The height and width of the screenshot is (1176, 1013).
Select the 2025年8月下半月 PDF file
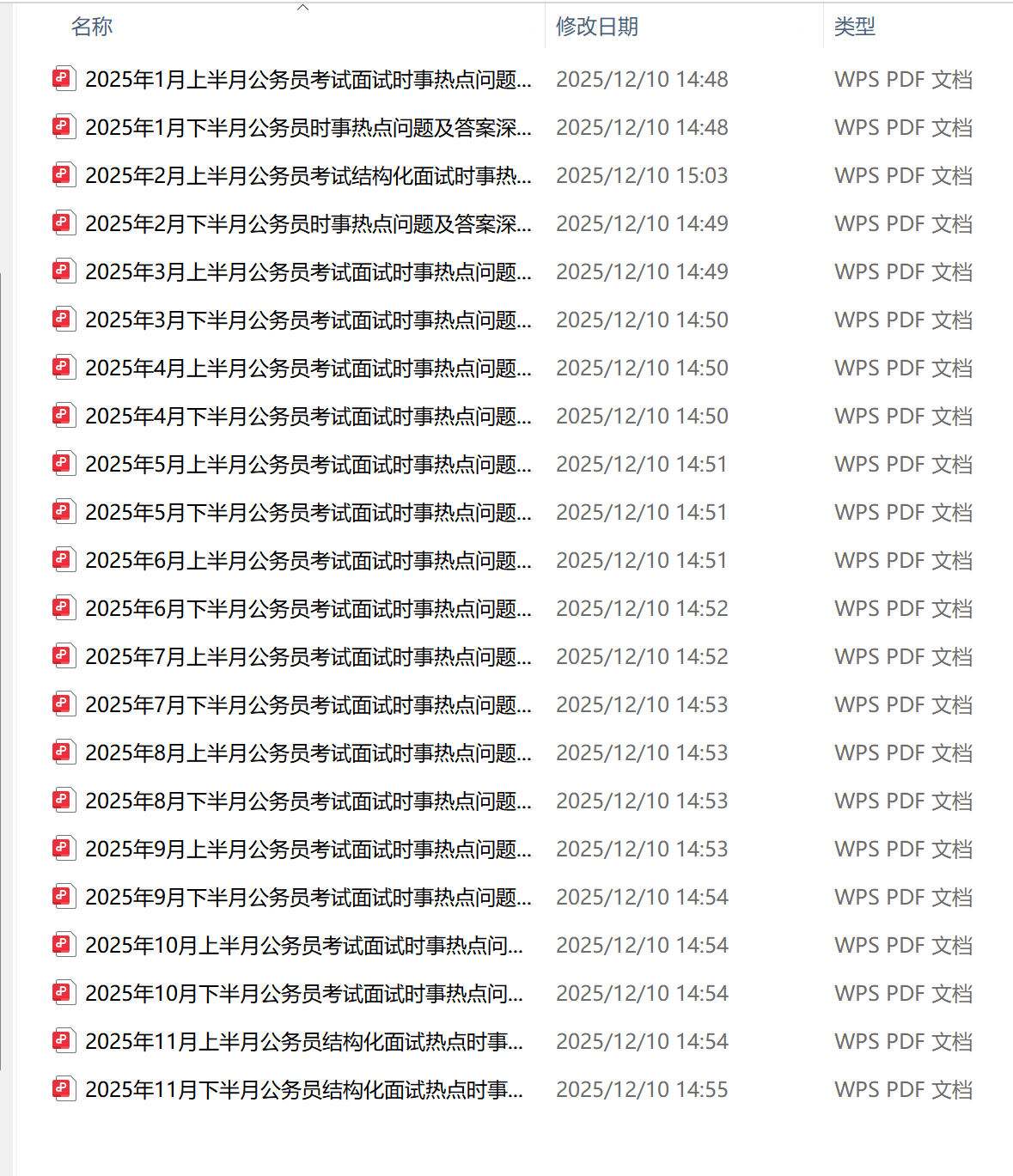point(308,801)
